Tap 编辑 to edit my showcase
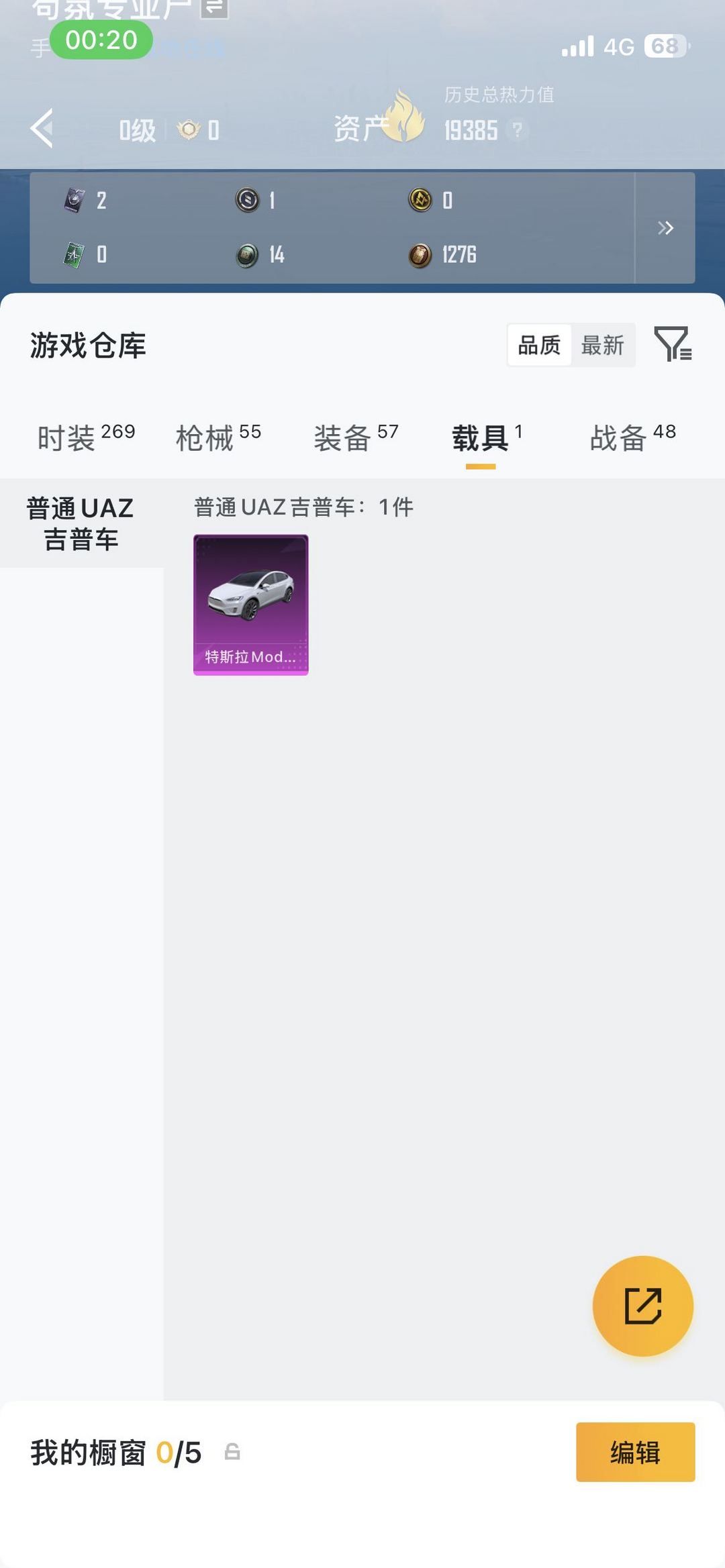 tap(635, 1452)
